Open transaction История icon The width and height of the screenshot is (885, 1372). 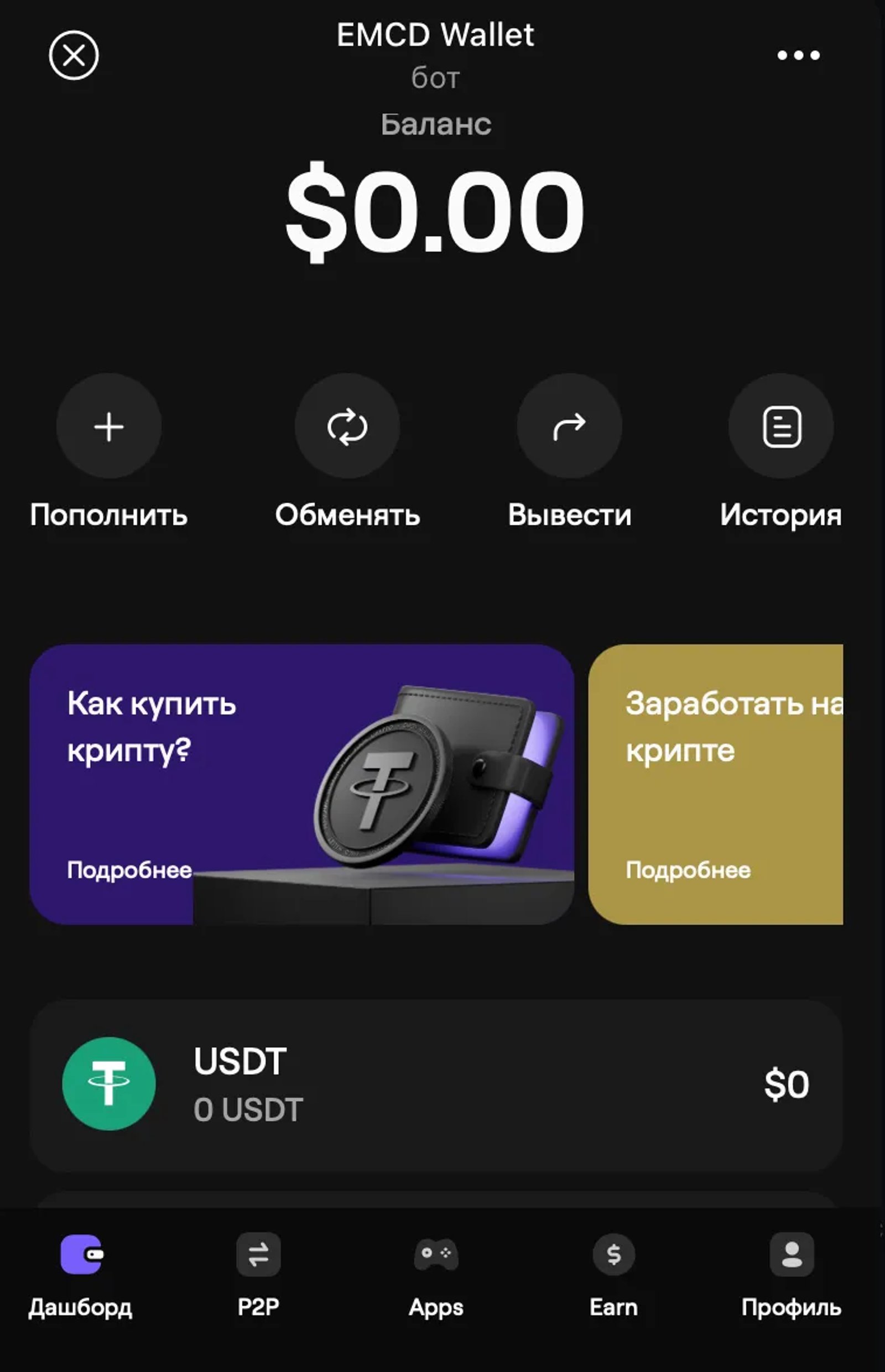[x=780, y=426]
